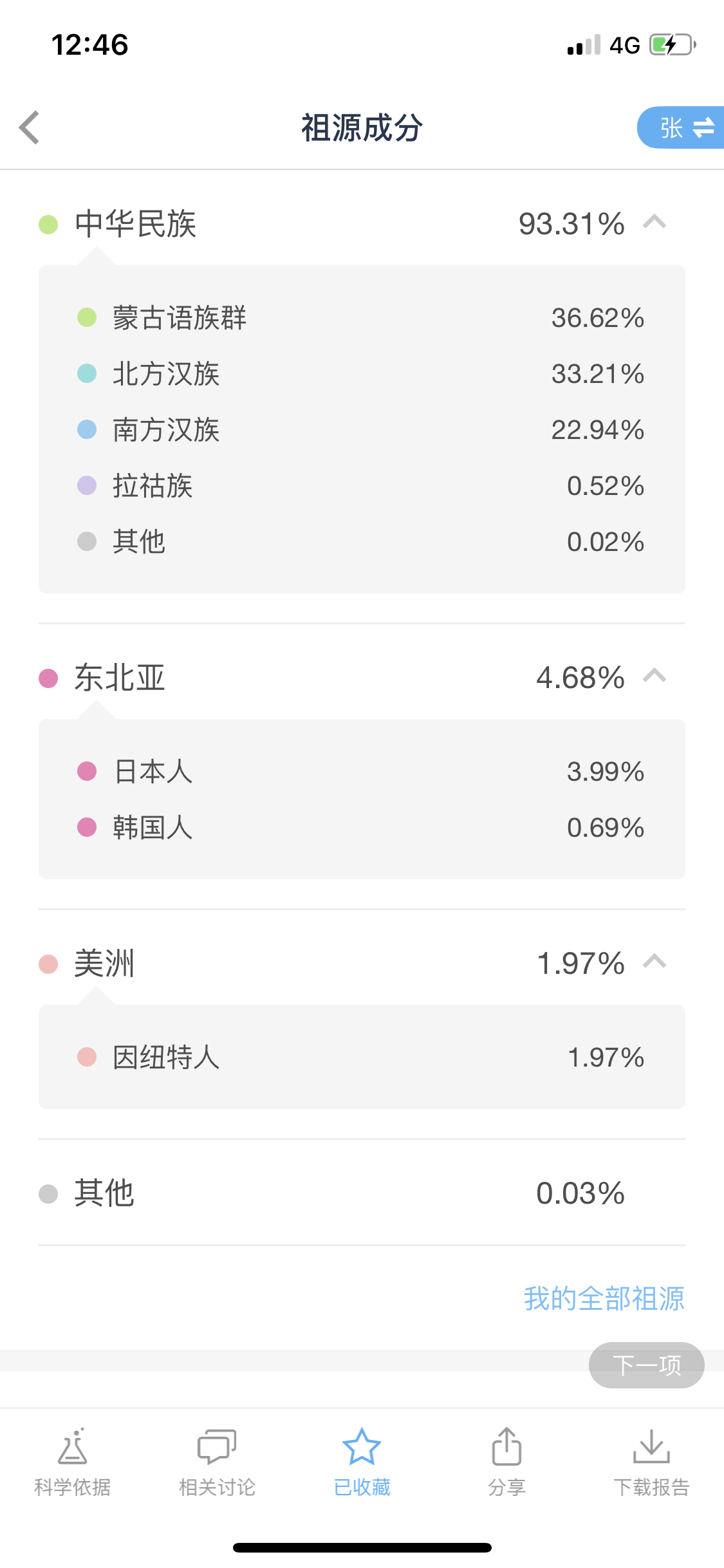Open the 我的全部祖源 link

pyautogui.click(x=604, y=1298)
